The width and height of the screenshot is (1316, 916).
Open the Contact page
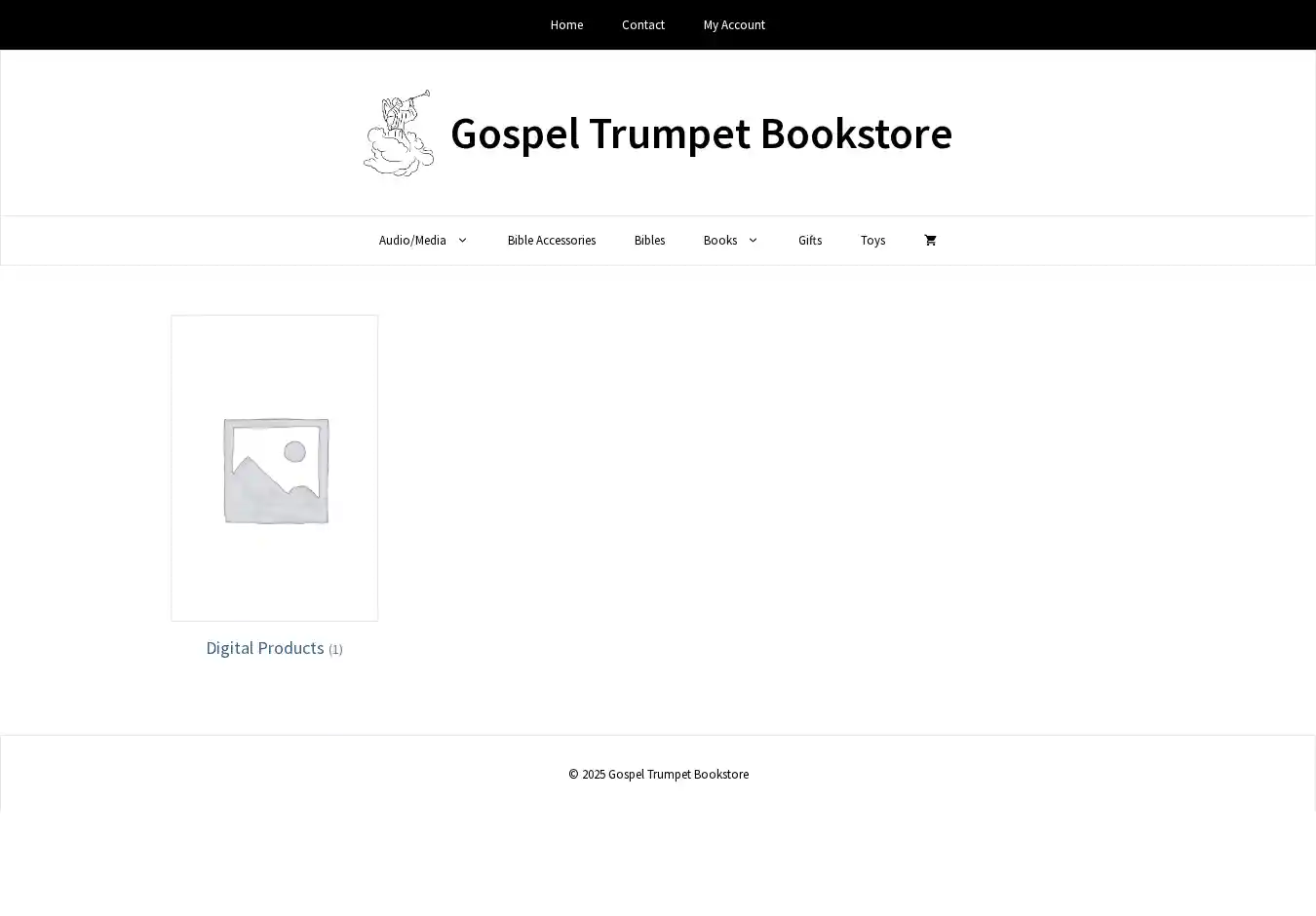tap(643, 25)
